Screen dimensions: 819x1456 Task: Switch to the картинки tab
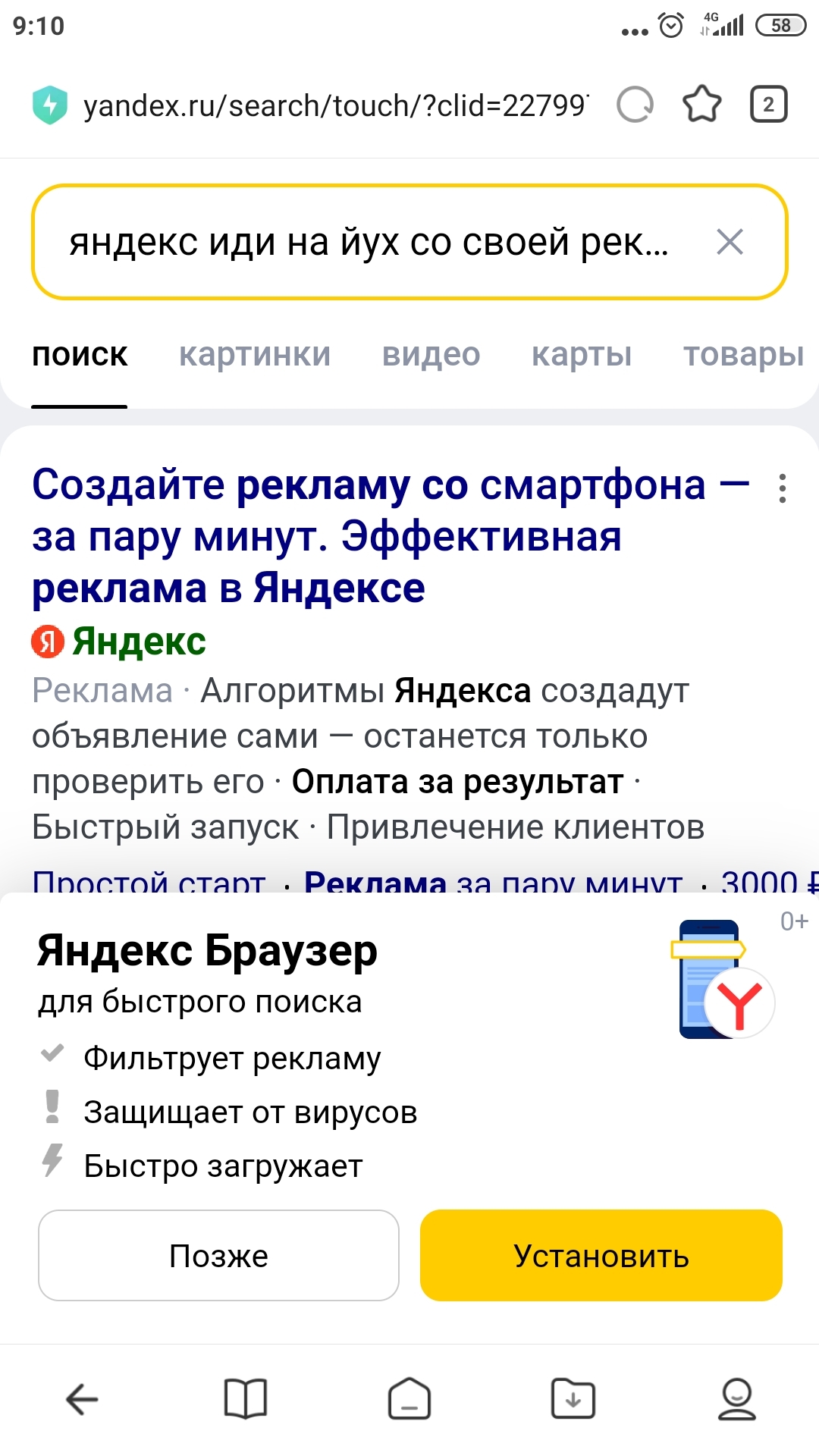[255, 354]
